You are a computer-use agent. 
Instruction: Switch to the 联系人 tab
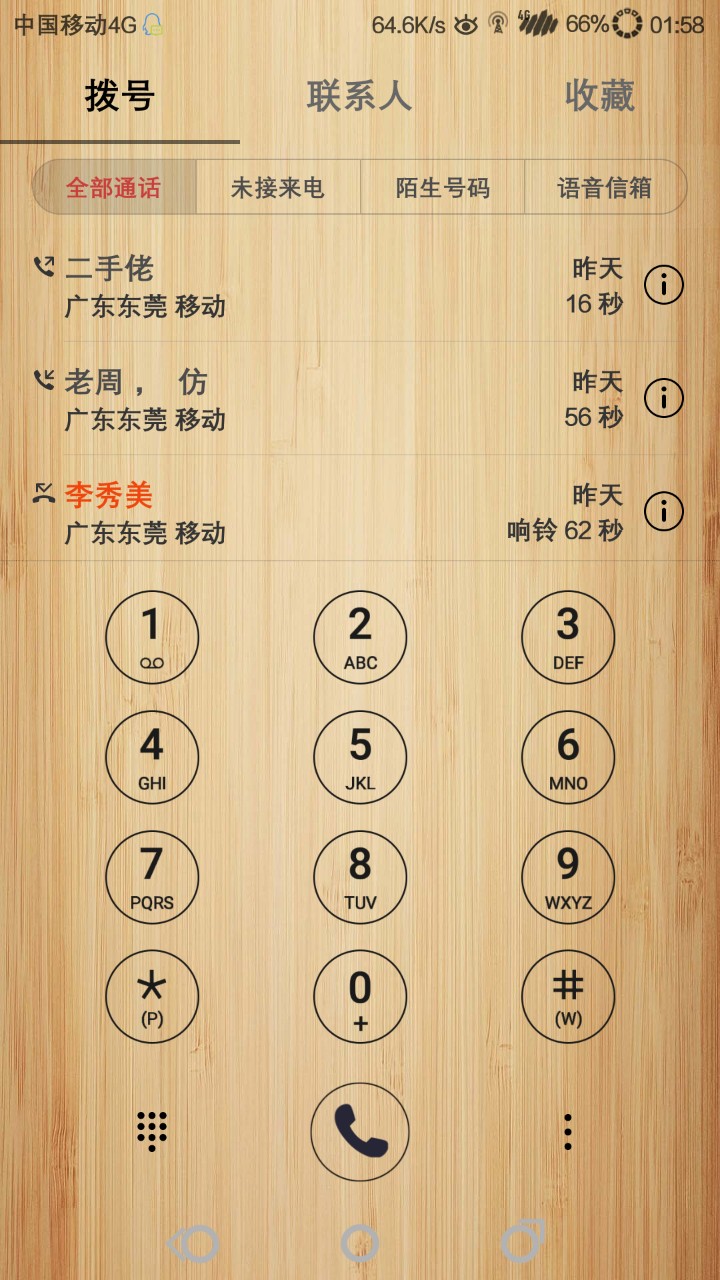tap(360, 97)
